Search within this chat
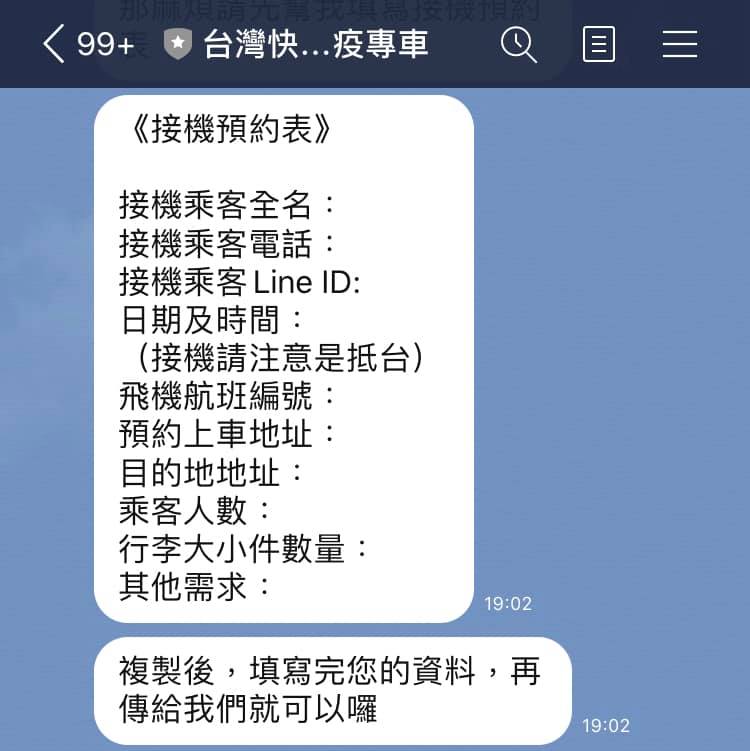This screenshot has width=750, height=751. pos(519,44)
